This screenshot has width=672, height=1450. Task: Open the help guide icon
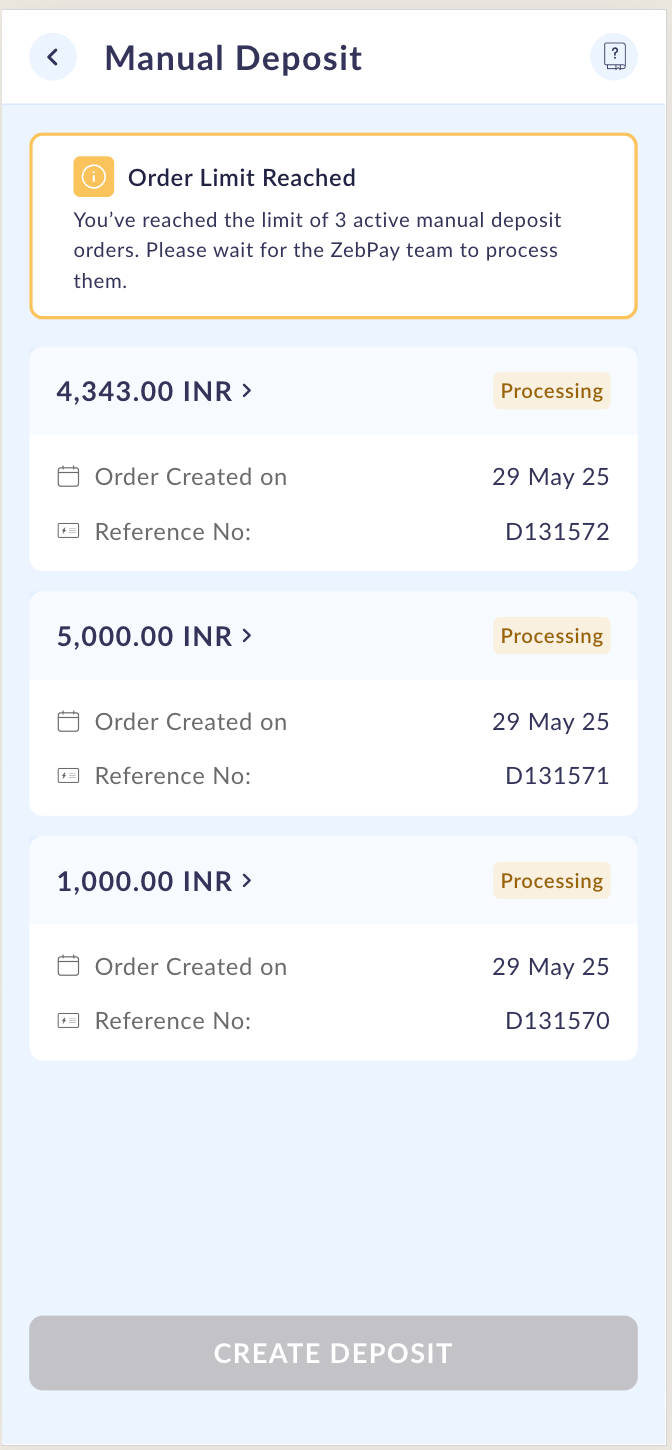click(614, 57)
